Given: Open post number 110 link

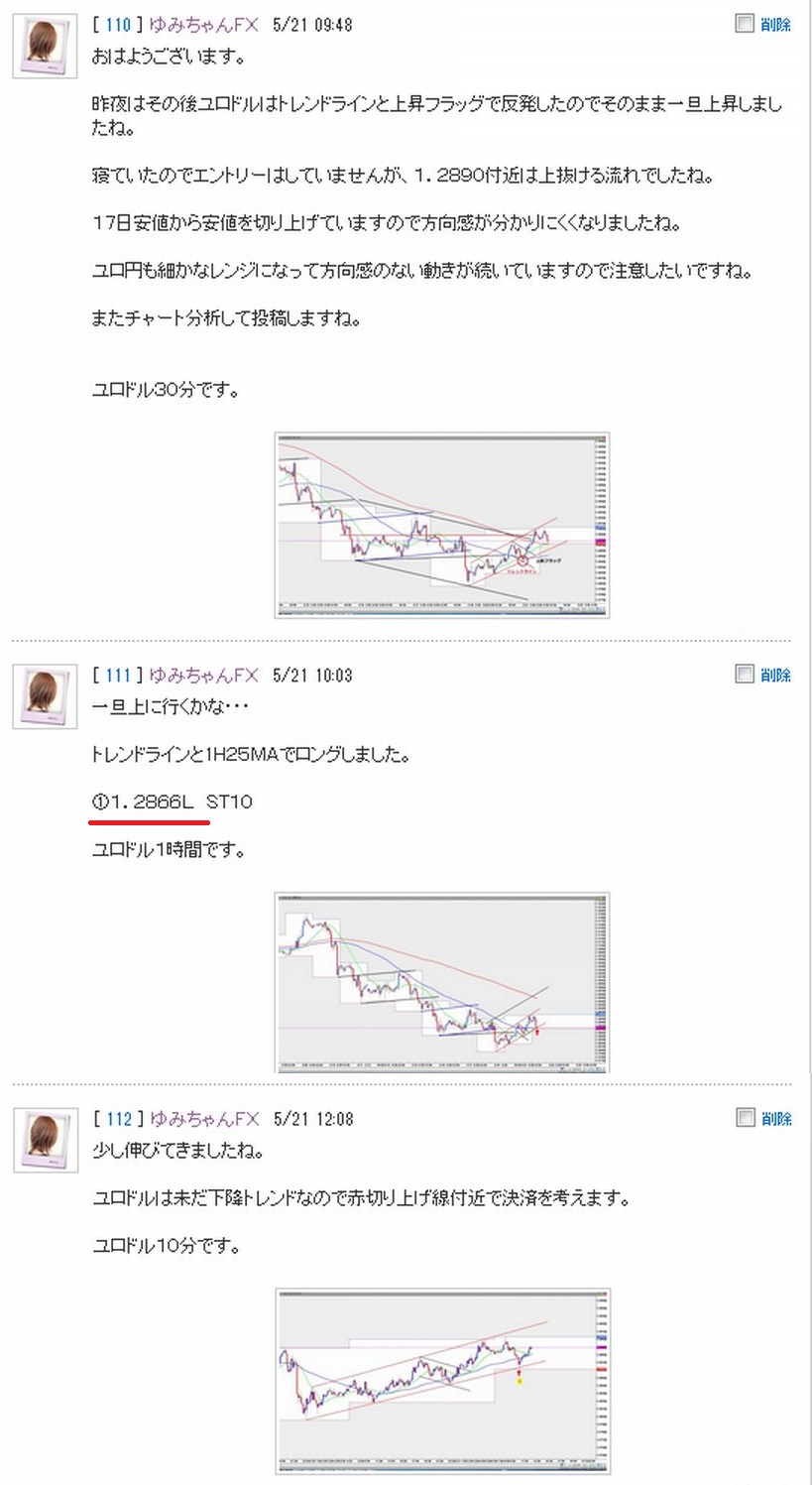Looking at the screenshot, I should [118, 25].
